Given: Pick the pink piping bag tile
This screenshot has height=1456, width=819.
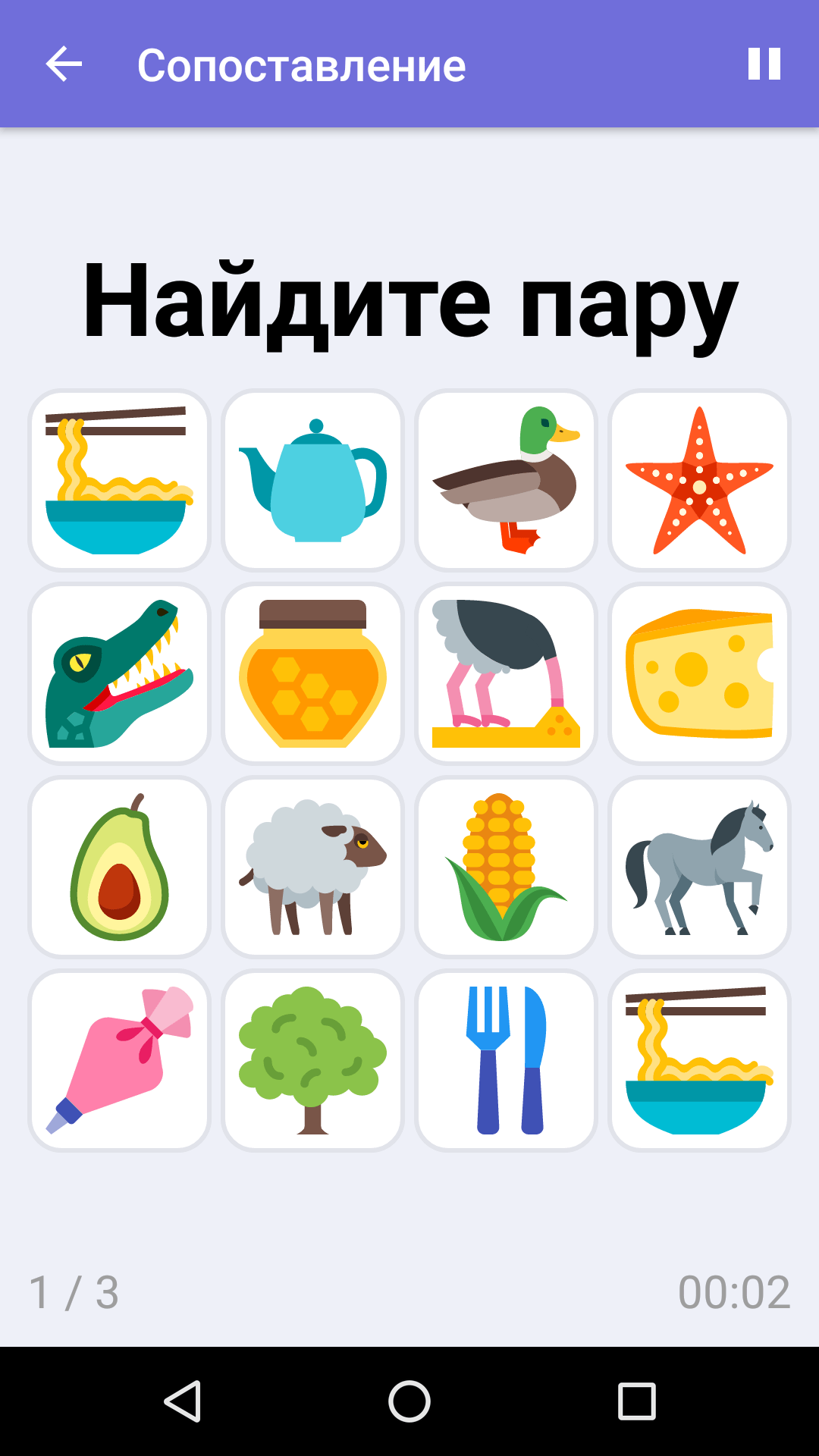Looking at the screenshot, I should coord(119,1060).
